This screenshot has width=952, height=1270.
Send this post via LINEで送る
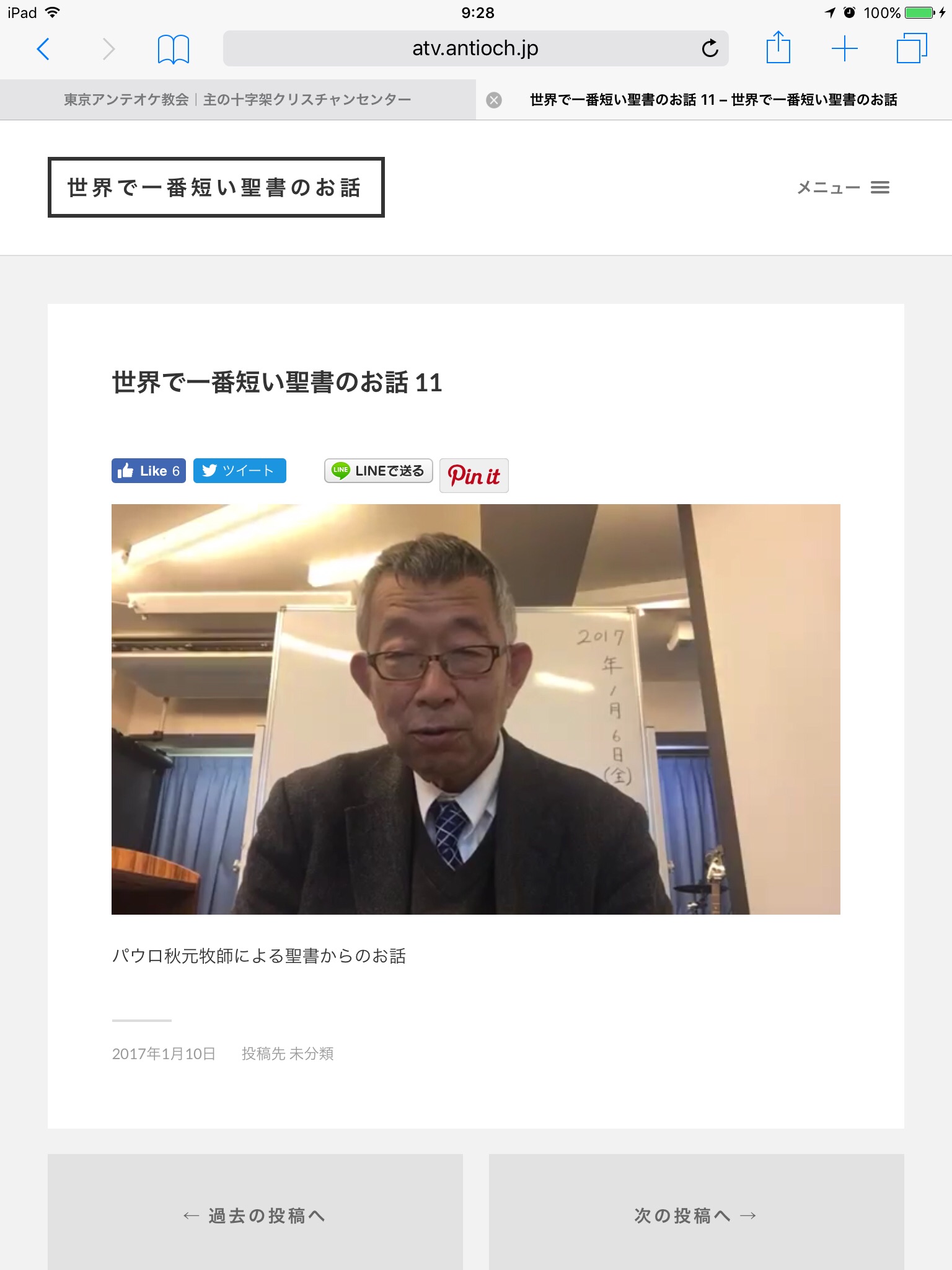pos(378,471)
